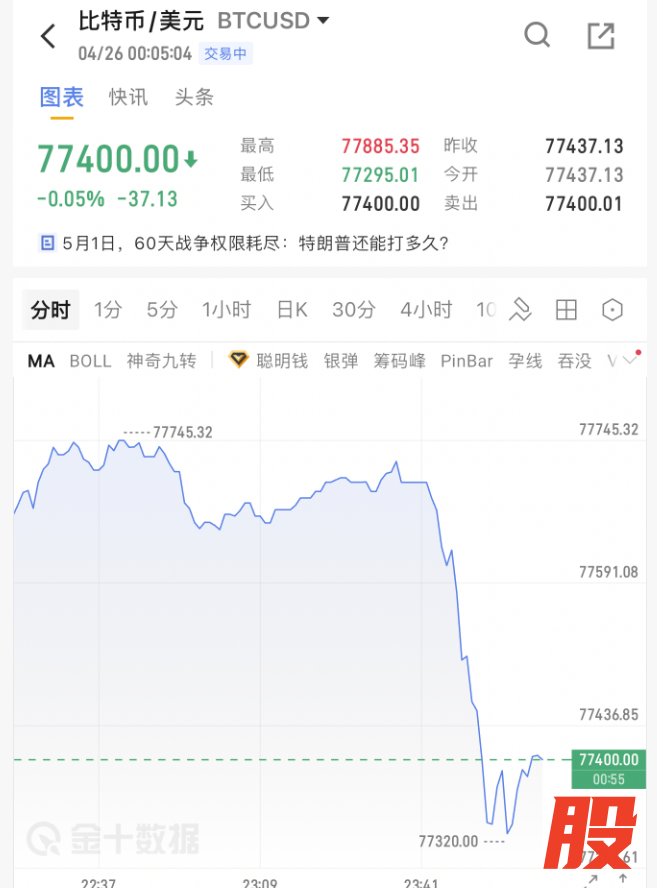Expand the BTCUSD symbol dropdown
Screen dimensions: 657x888
click(x=322, y=21)
